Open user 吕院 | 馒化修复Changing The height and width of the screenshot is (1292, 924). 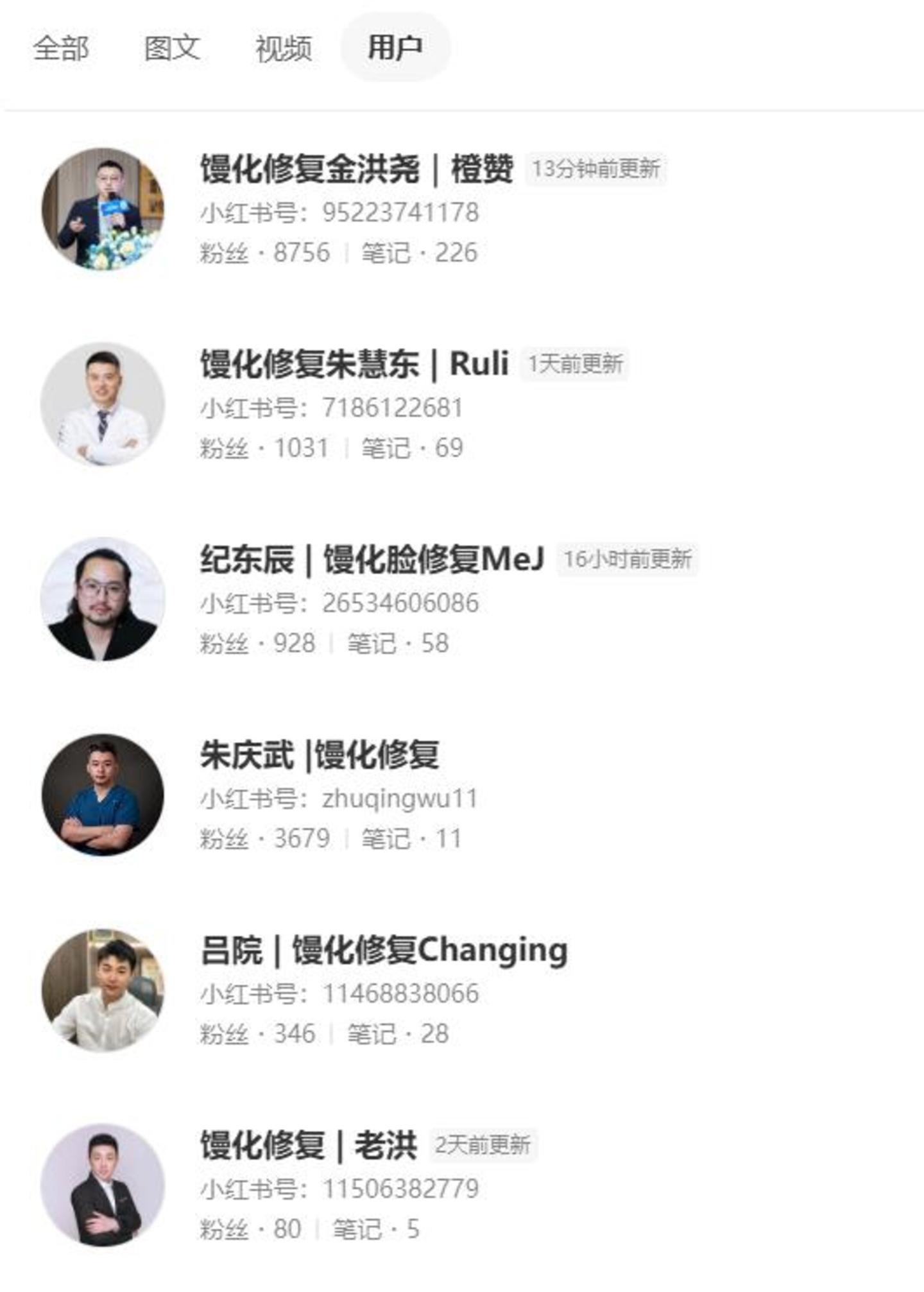point(384,951)
